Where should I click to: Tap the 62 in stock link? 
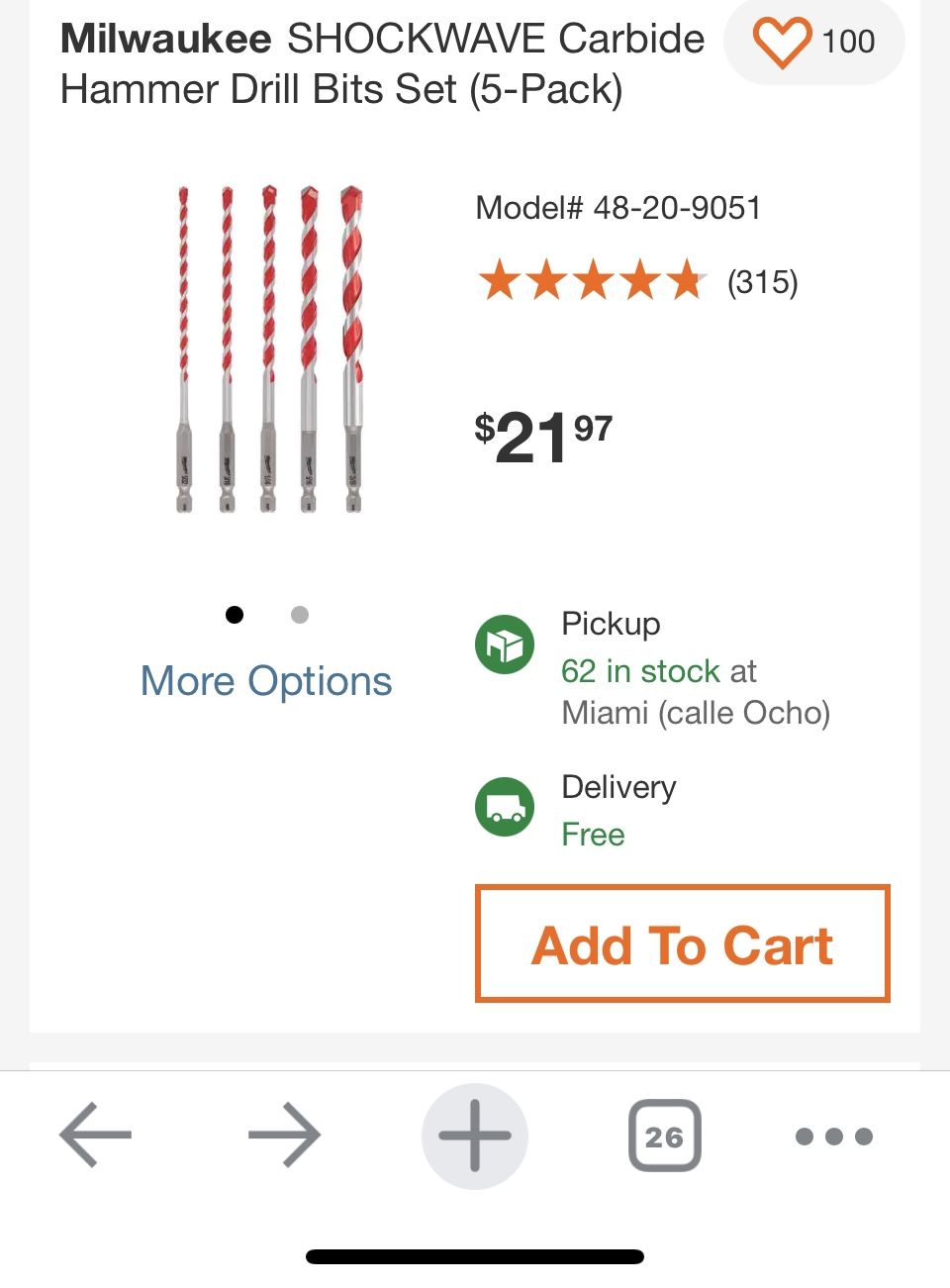639,671
